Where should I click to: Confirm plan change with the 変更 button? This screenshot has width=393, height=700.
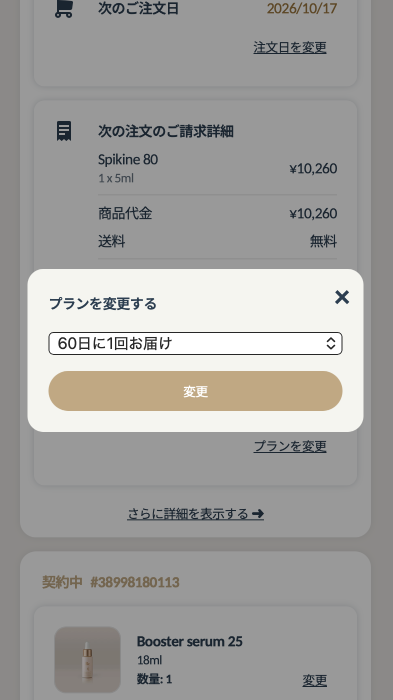tap(195, 391)
